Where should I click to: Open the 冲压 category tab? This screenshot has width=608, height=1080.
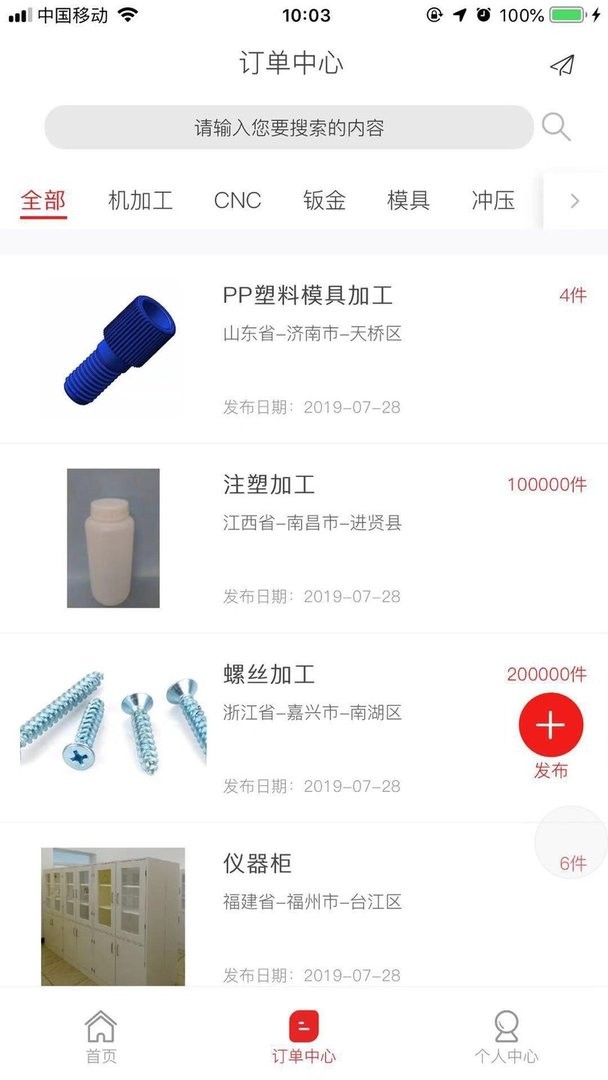click(493, 200)
